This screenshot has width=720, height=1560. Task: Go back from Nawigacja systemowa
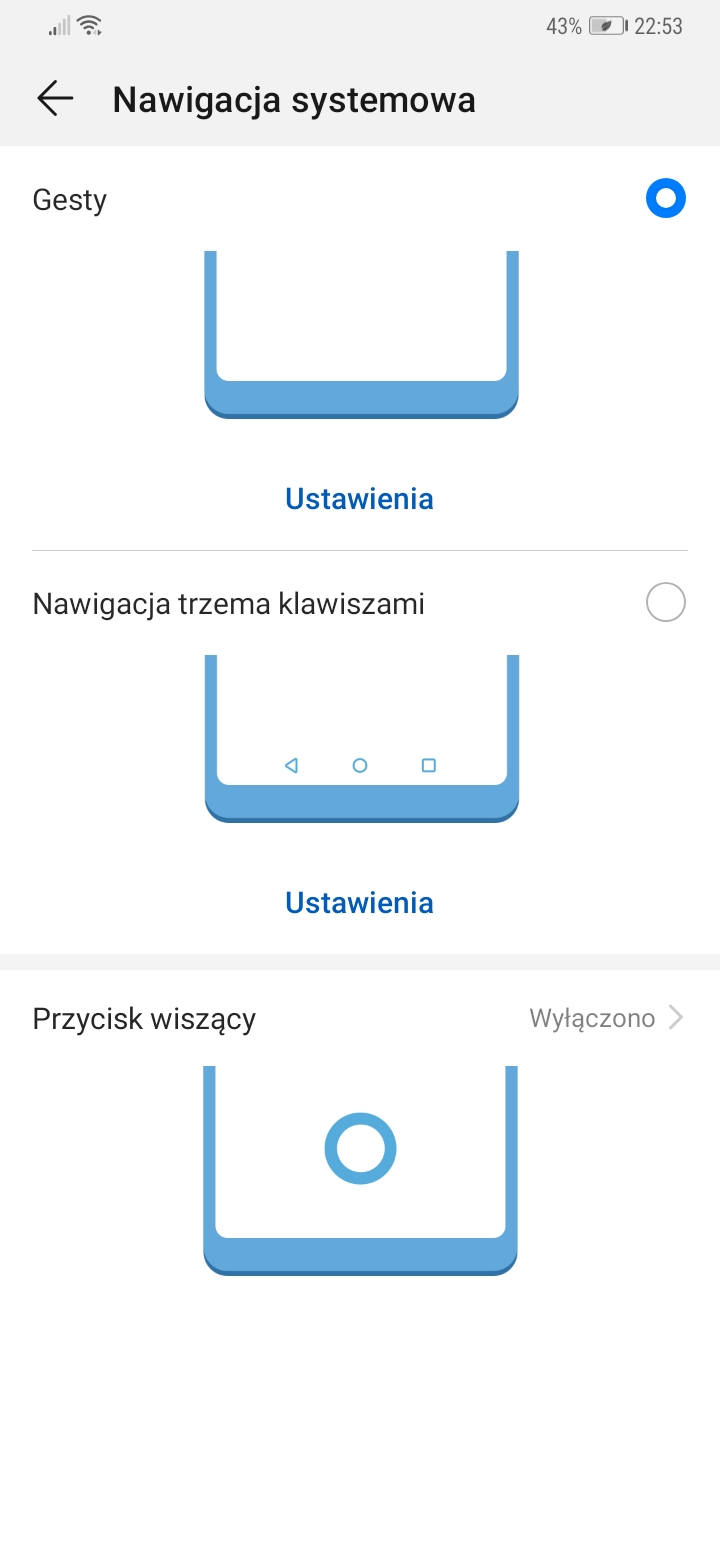55,98
